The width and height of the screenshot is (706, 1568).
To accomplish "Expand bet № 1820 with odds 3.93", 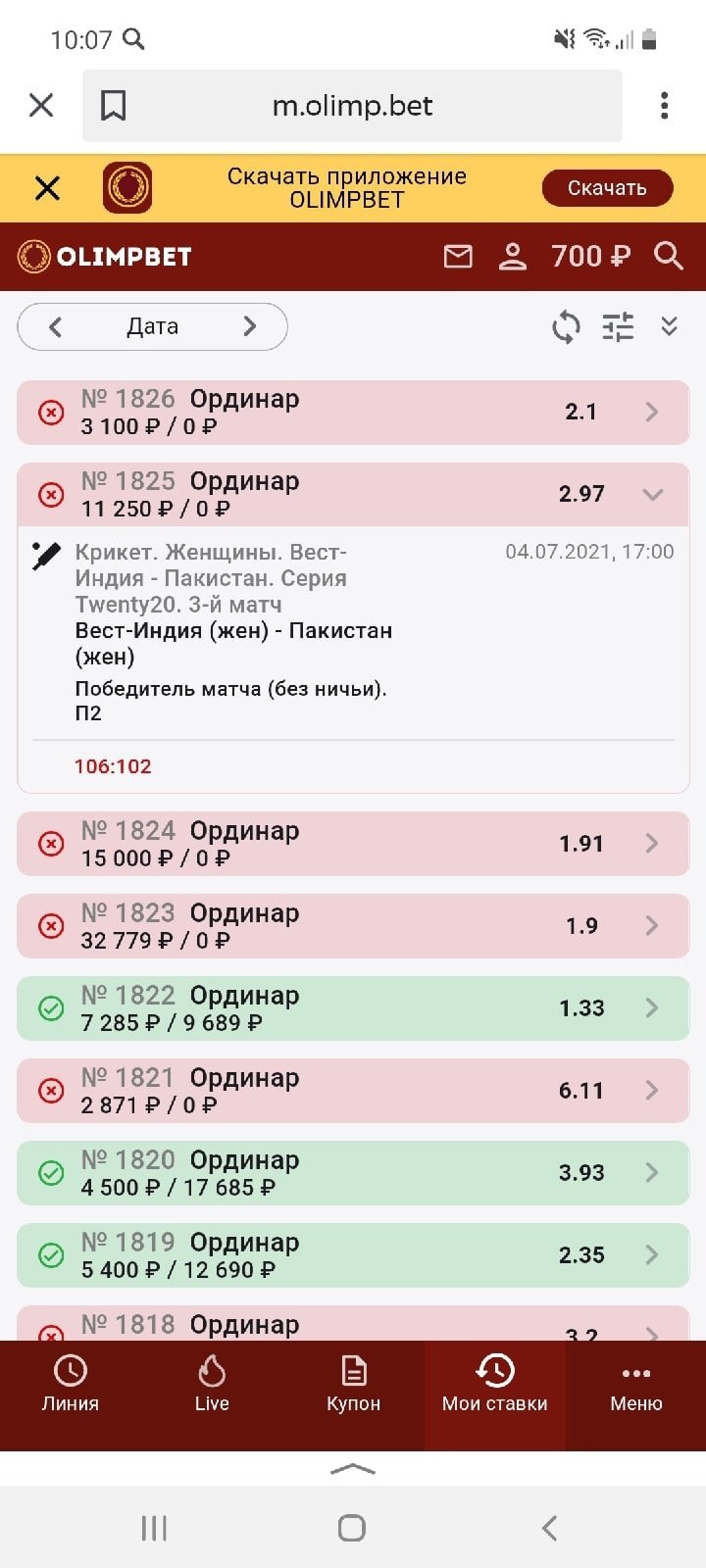I will (x=651, y=1172).
